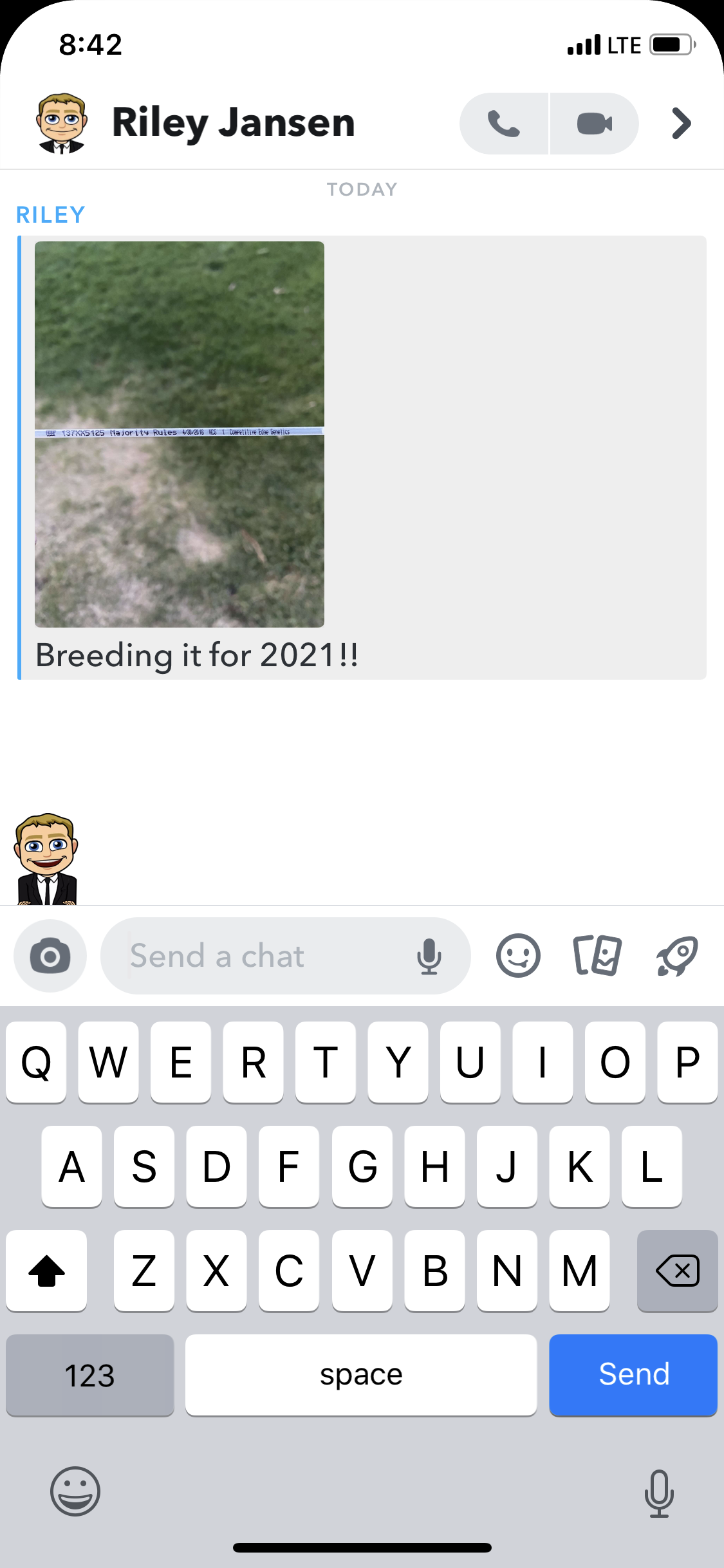Viewport: 724px width, 1568px height.
Task: Open the keyboard emoji switcher
Action: point(75,1491)
